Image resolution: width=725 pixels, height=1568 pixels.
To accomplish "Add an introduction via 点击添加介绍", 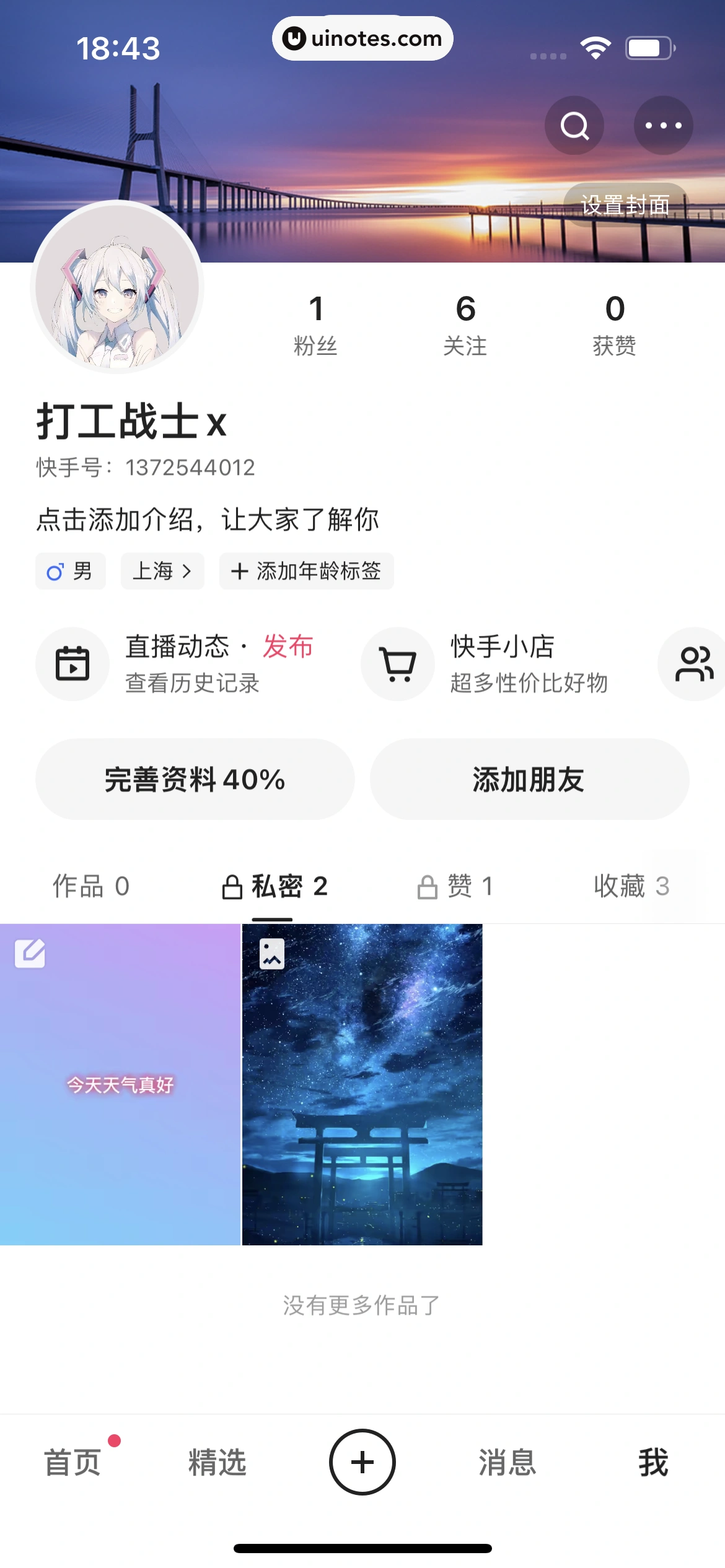I will (208, 519).
